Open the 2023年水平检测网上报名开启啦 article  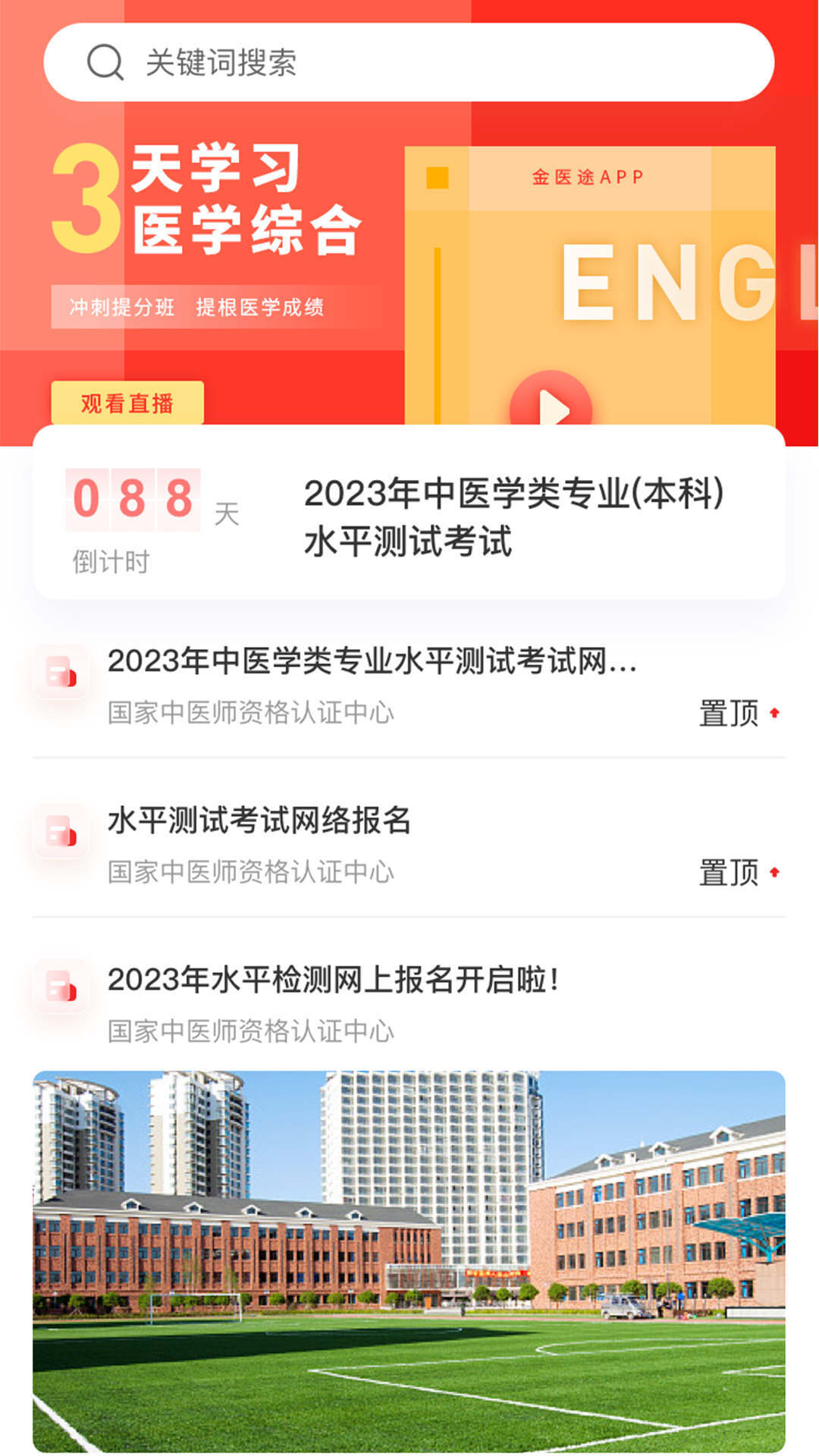pos(334,981)
